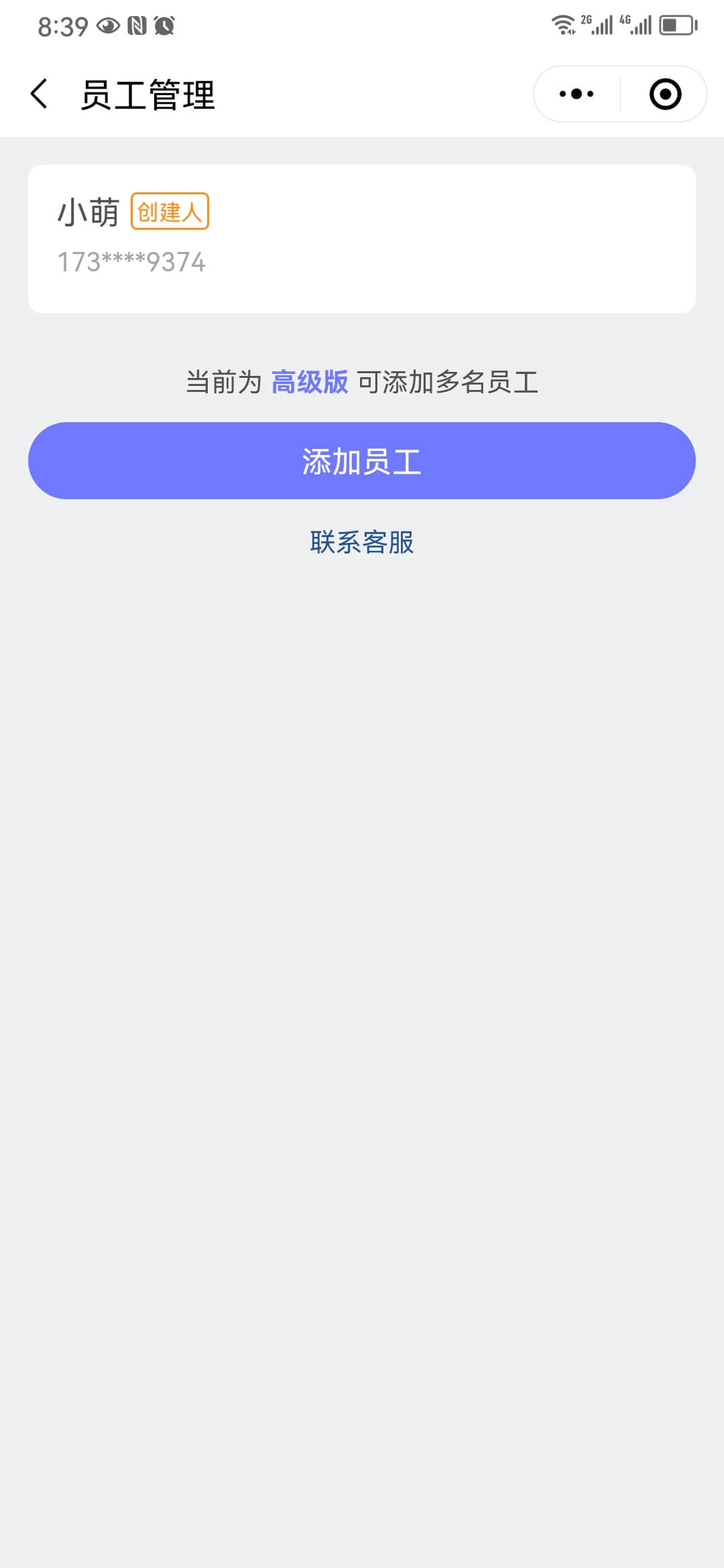Tap the mini-program close circle button
Screen dimensions: 724x1568
coord(665,94)
